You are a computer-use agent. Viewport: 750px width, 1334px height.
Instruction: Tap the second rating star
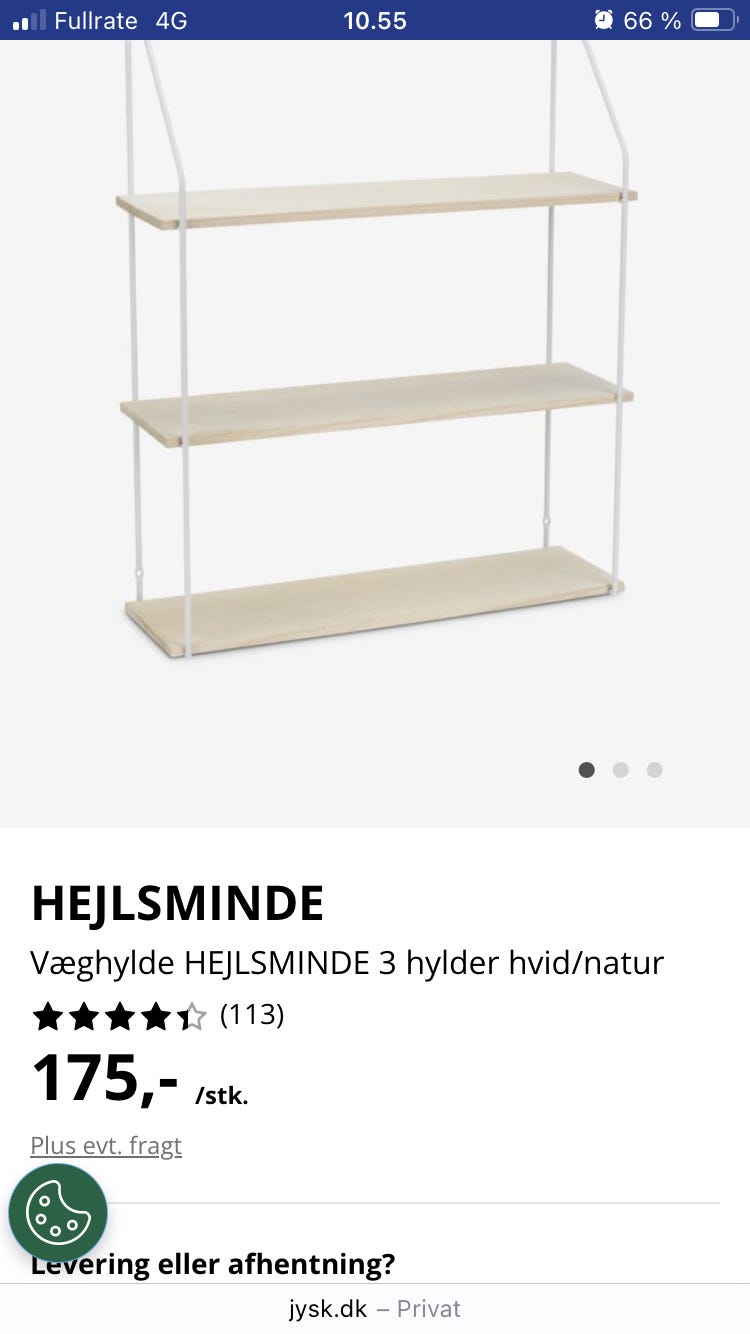[84, 1016]
